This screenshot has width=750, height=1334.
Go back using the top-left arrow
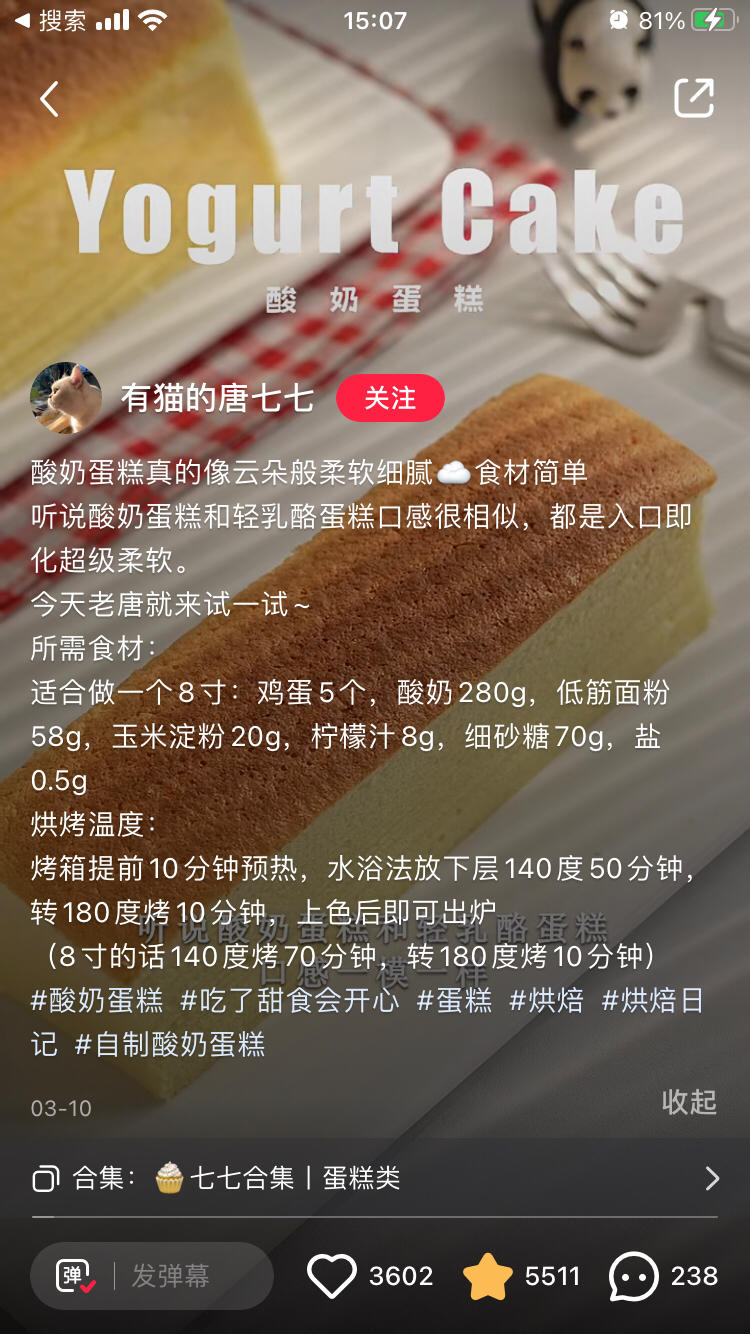[x=49, y=98]
